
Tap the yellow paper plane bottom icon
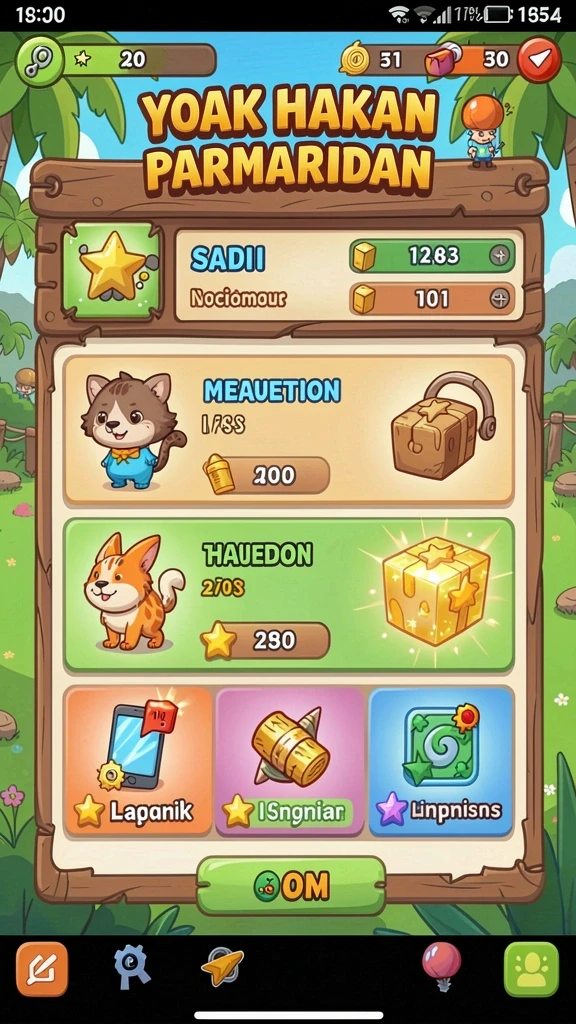[222, 967]
